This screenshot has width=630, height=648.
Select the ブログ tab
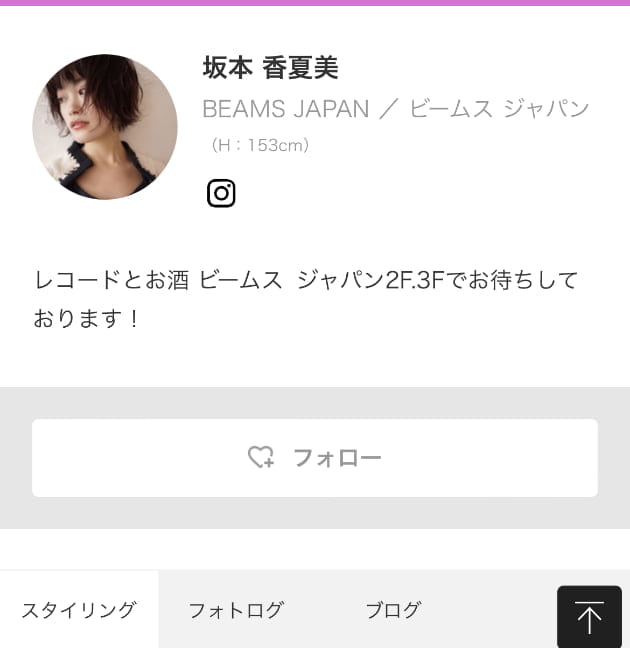click(393, 610)
